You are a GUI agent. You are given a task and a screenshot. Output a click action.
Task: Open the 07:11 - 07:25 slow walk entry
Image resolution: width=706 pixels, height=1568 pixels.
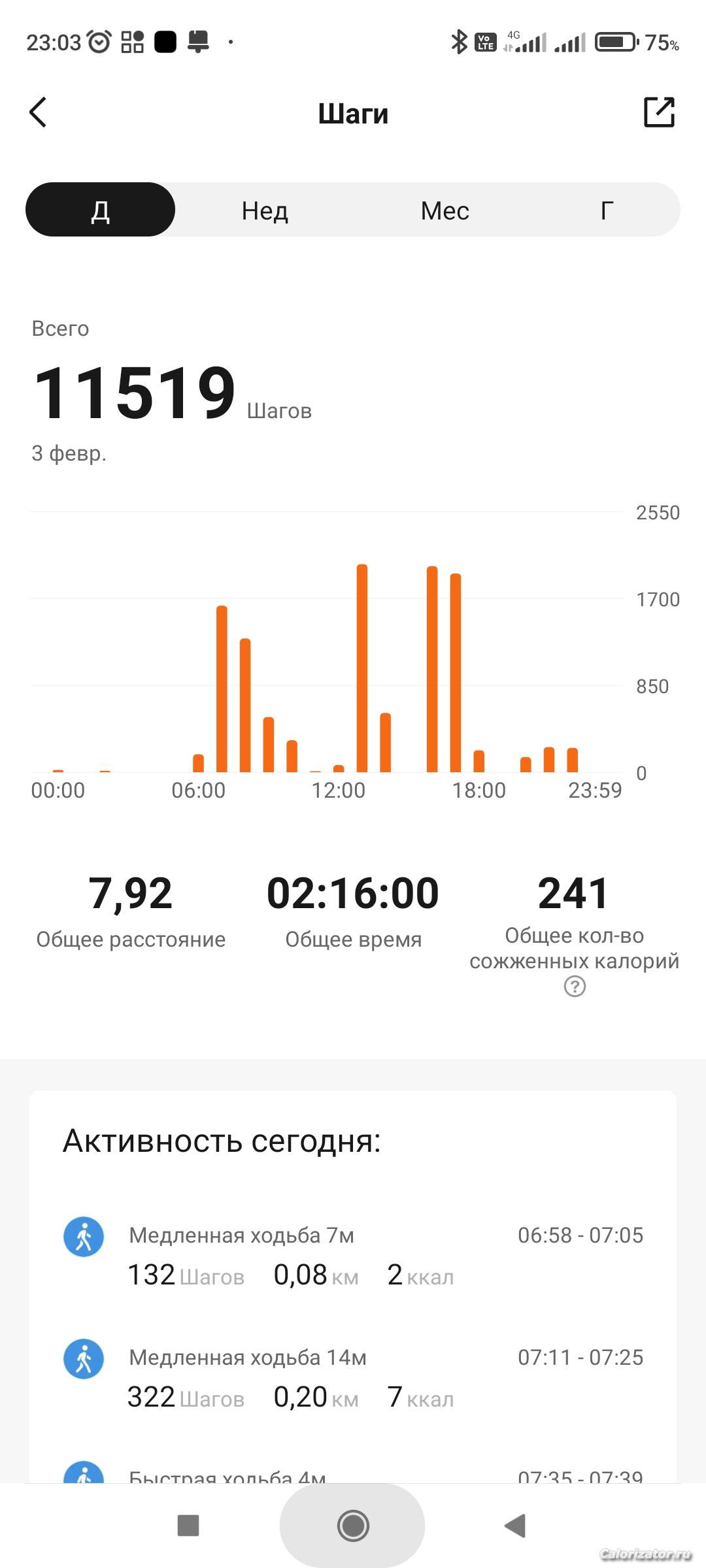click(353, 1378)
